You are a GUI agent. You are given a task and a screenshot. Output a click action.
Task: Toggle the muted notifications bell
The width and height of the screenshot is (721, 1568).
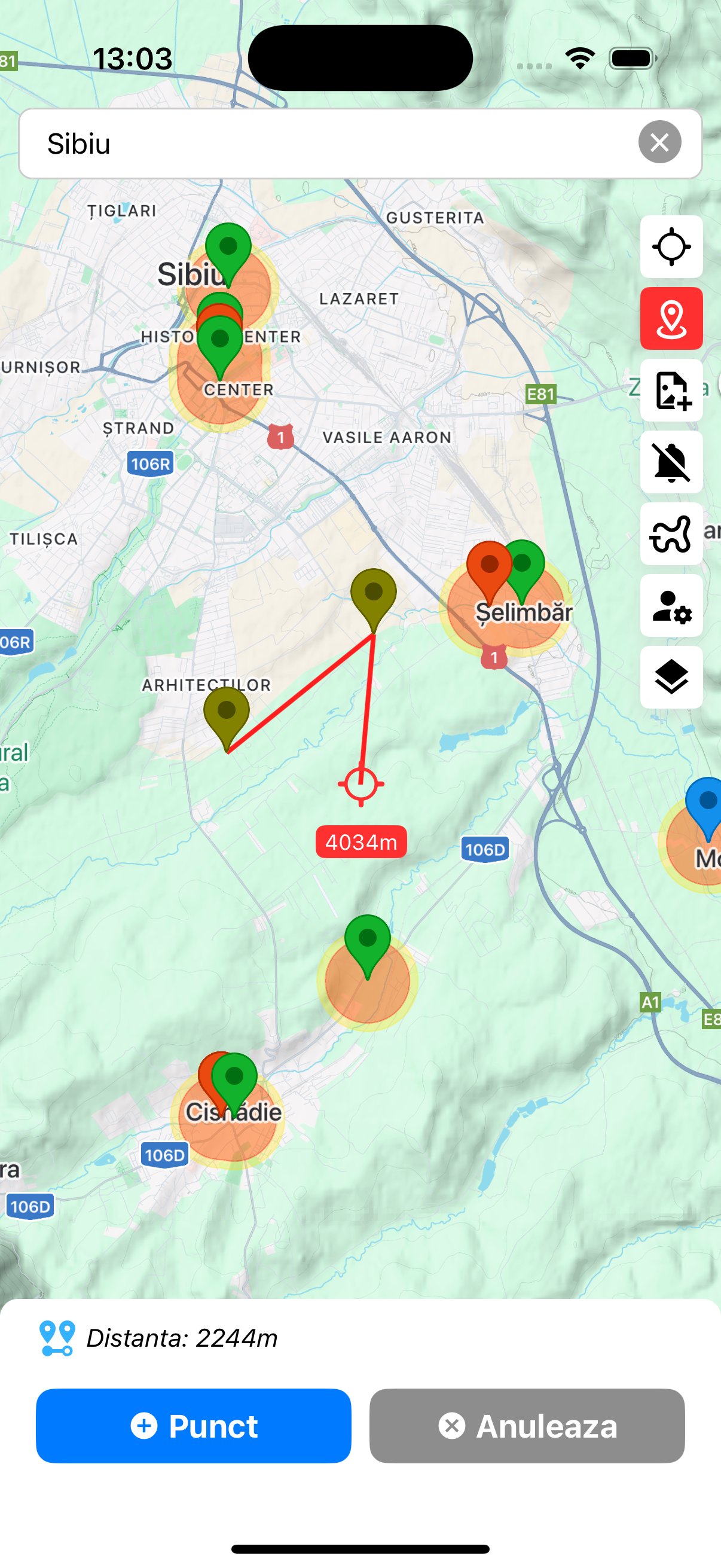coord(671,462)
